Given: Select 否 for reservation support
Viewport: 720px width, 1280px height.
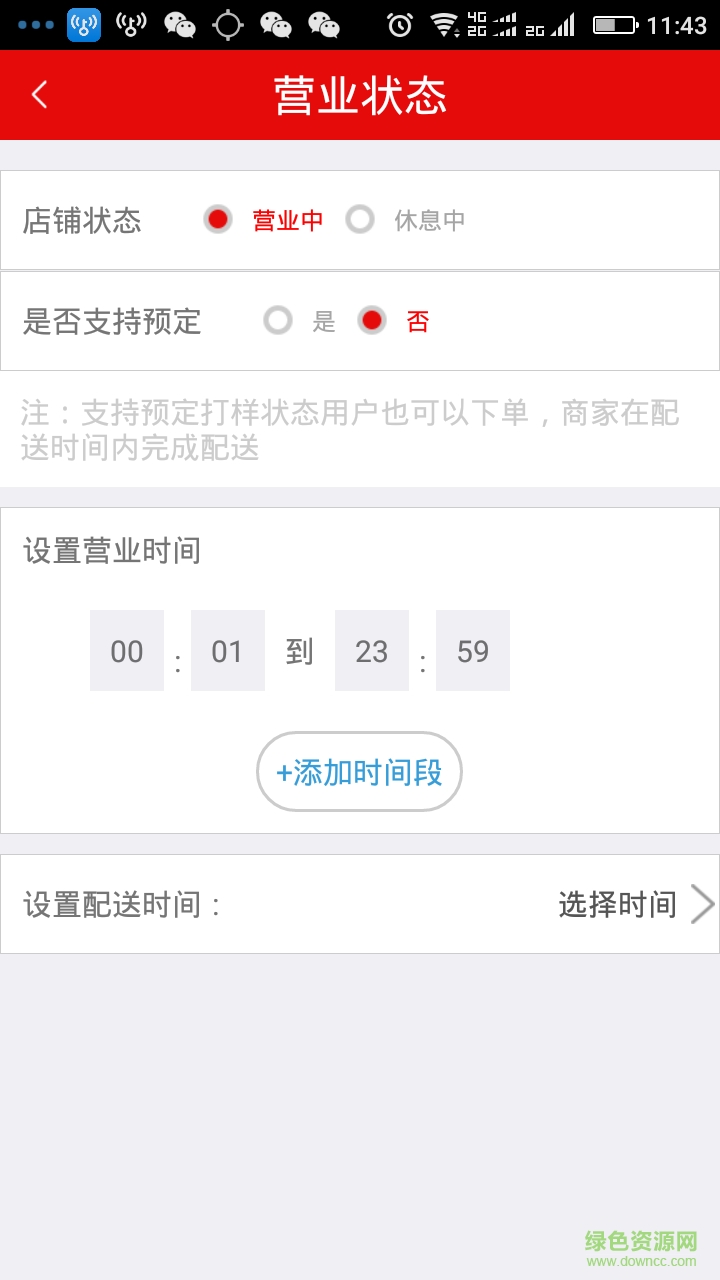Looking at the screenshot, I should tap(372, 321).
